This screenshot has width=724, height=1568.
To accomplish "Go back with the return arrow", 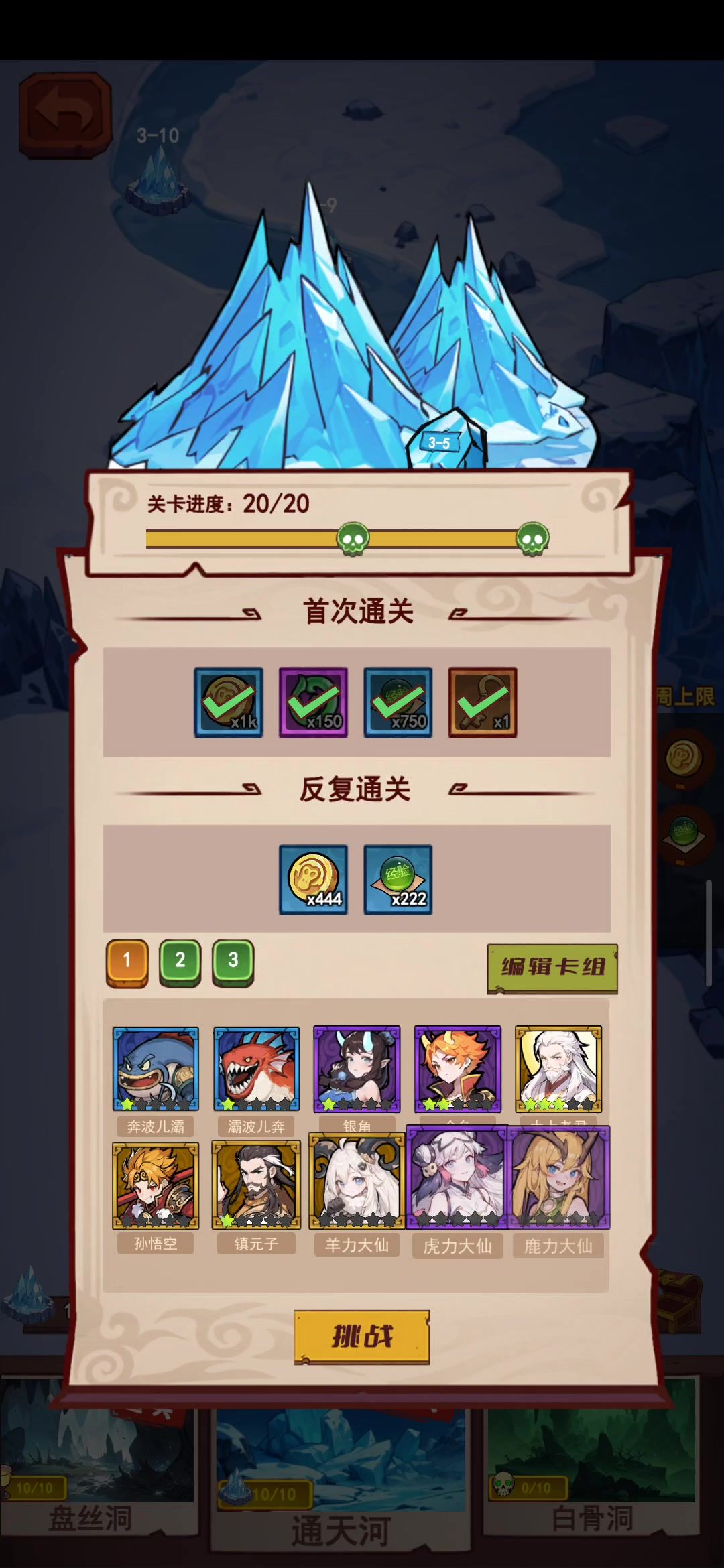I will [x=65, y=115].
